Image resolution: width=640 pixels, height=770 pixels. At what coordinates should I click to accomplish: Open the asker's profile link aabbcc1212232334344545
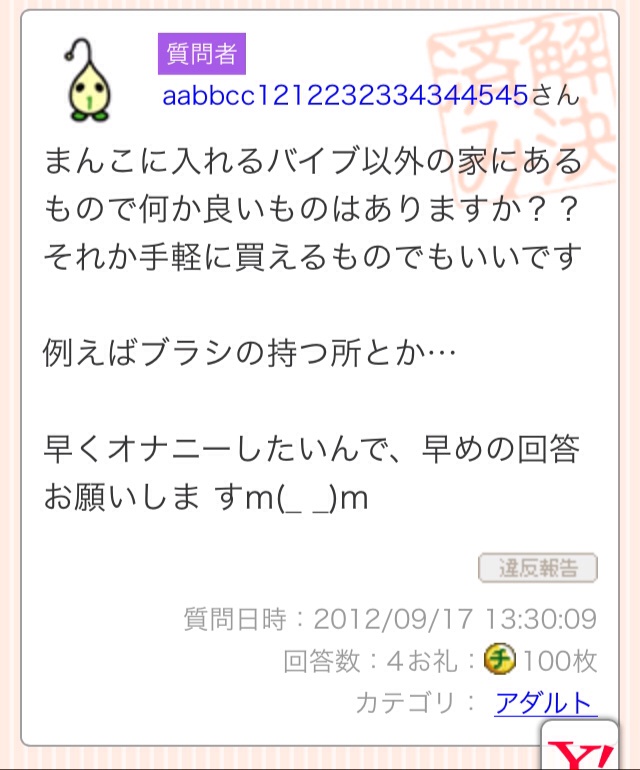[x=345, y=96]
